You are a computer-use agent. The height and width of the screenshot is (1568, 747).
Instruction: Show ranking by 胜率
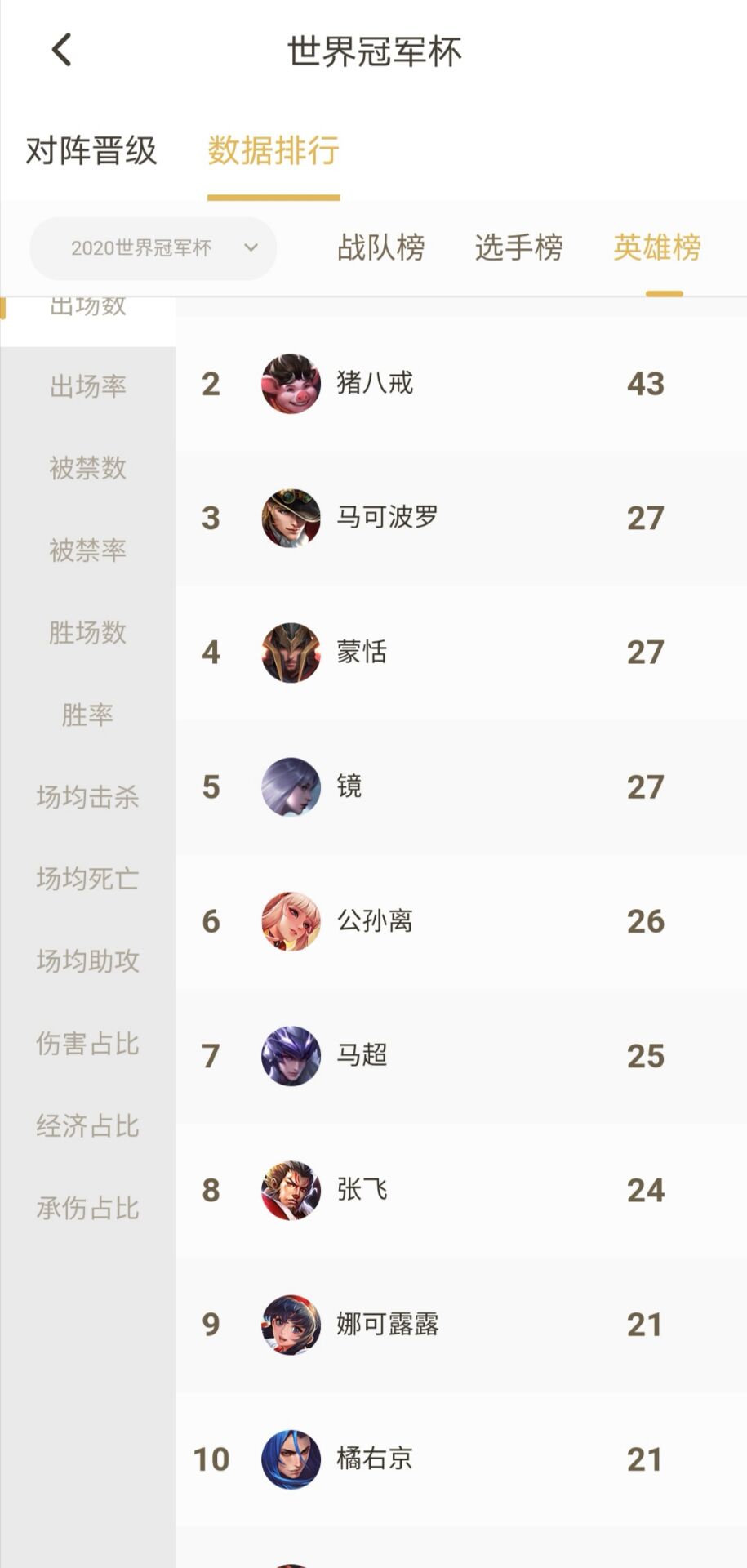[87, 715]
